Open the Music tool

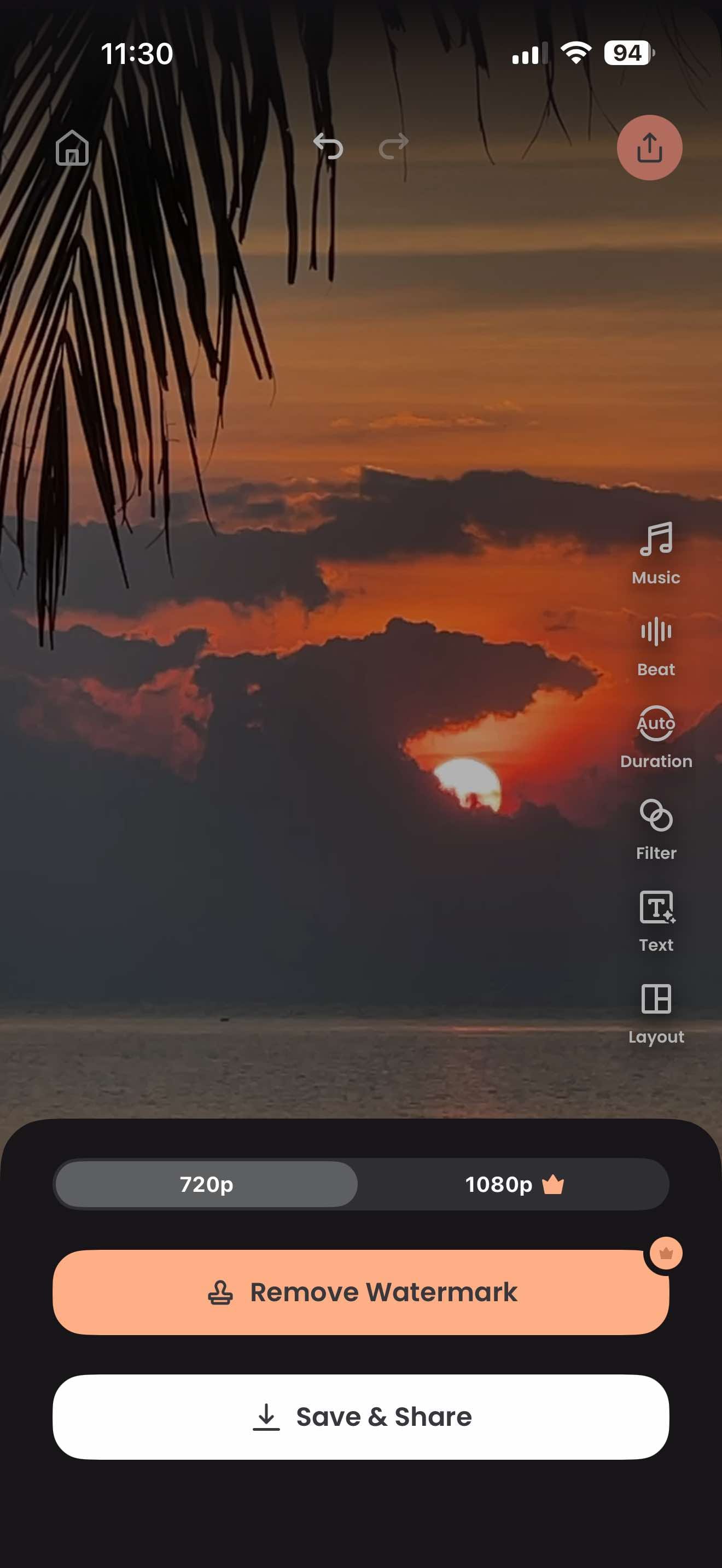656,552
